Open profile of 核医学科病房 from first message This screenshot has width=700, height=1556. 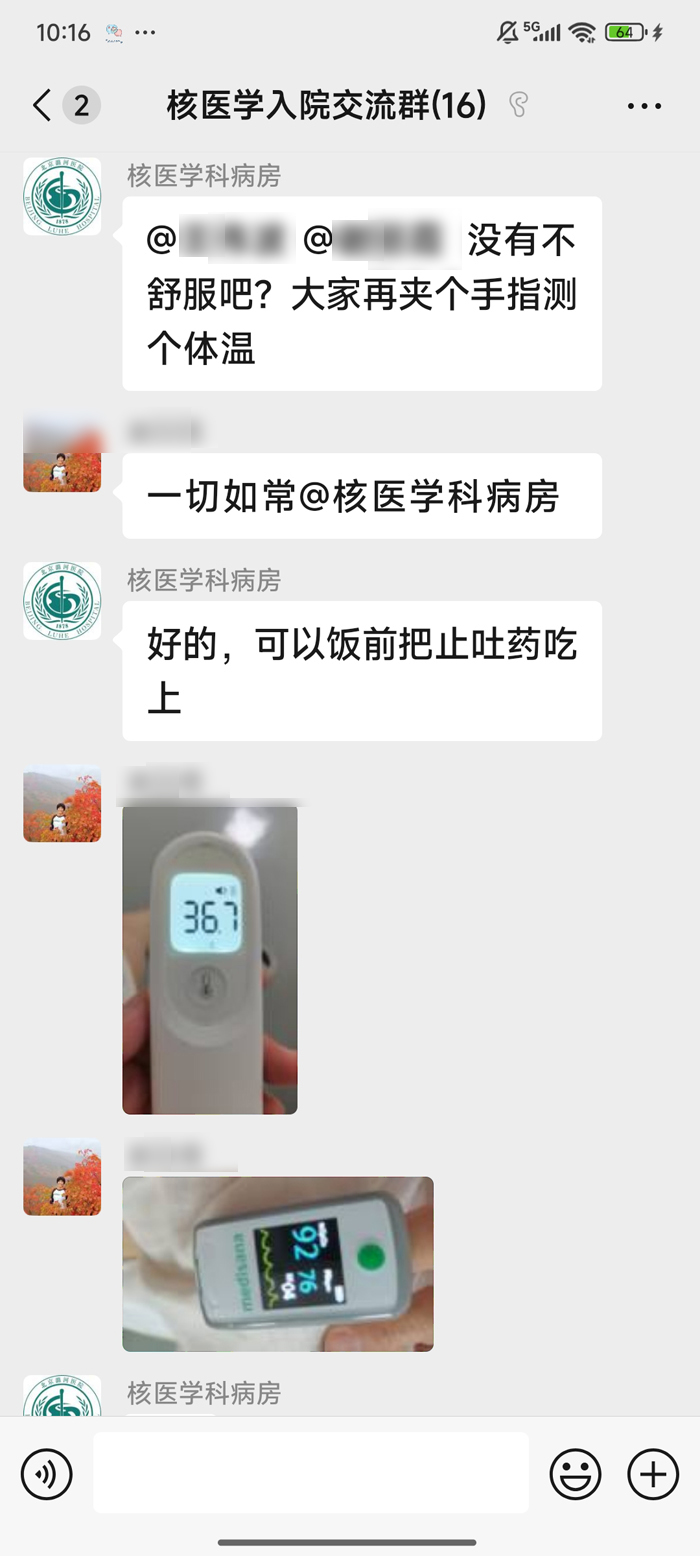tap(62, 196)
